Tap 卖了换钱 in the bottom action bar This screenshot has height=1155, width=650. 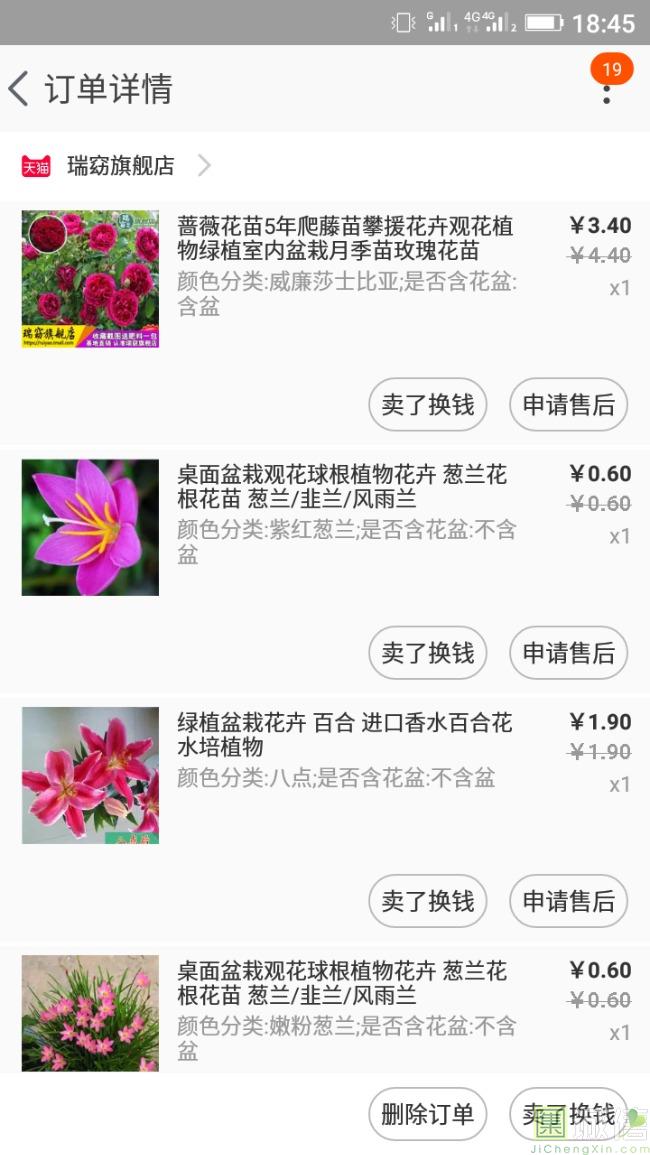(567, 1114)
